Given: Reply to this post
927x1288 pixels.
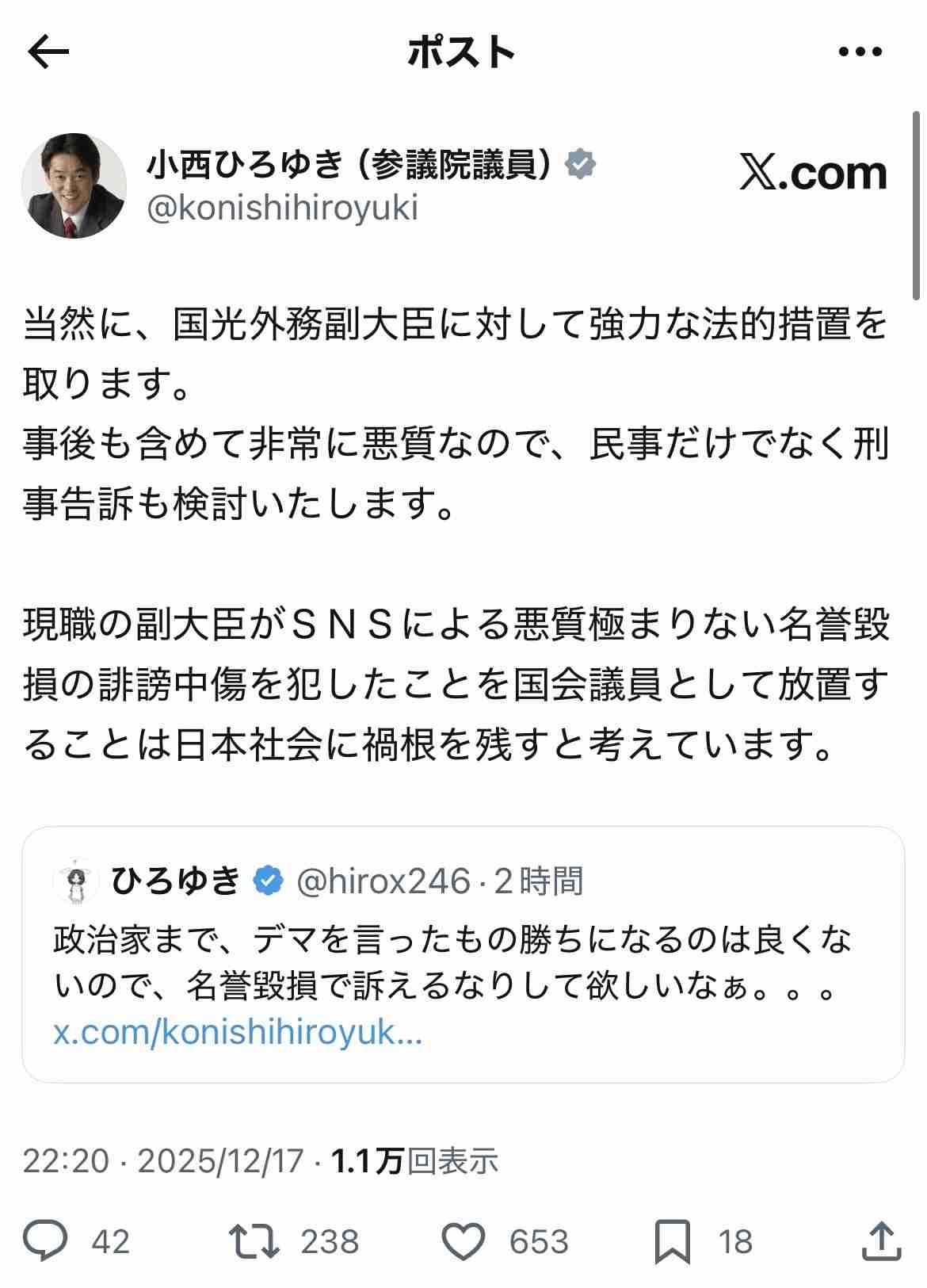Looking at the screenshot, I should pyautogui.click(x=46, y=1241).
